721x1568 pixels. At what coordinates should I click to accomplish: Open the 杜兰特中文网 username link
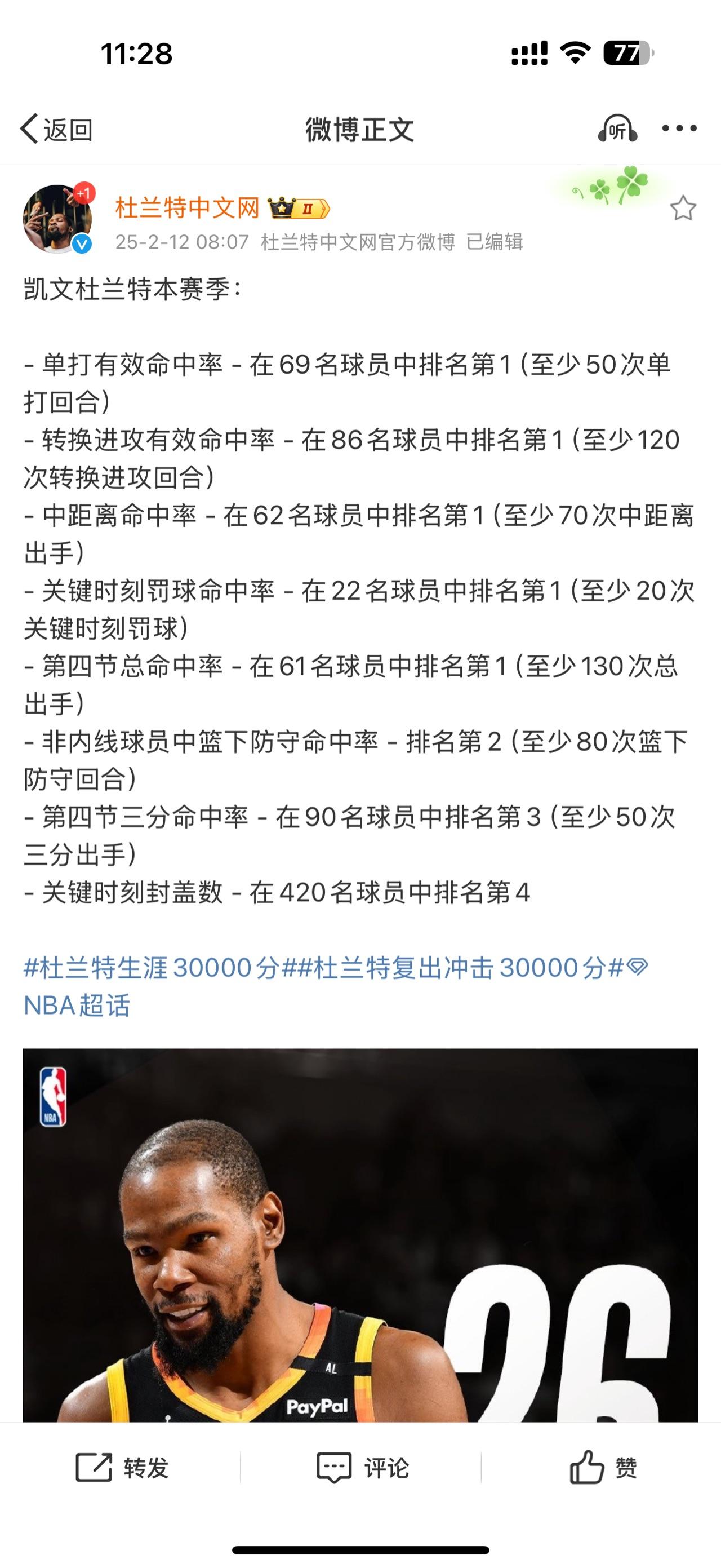pos(188,208)
